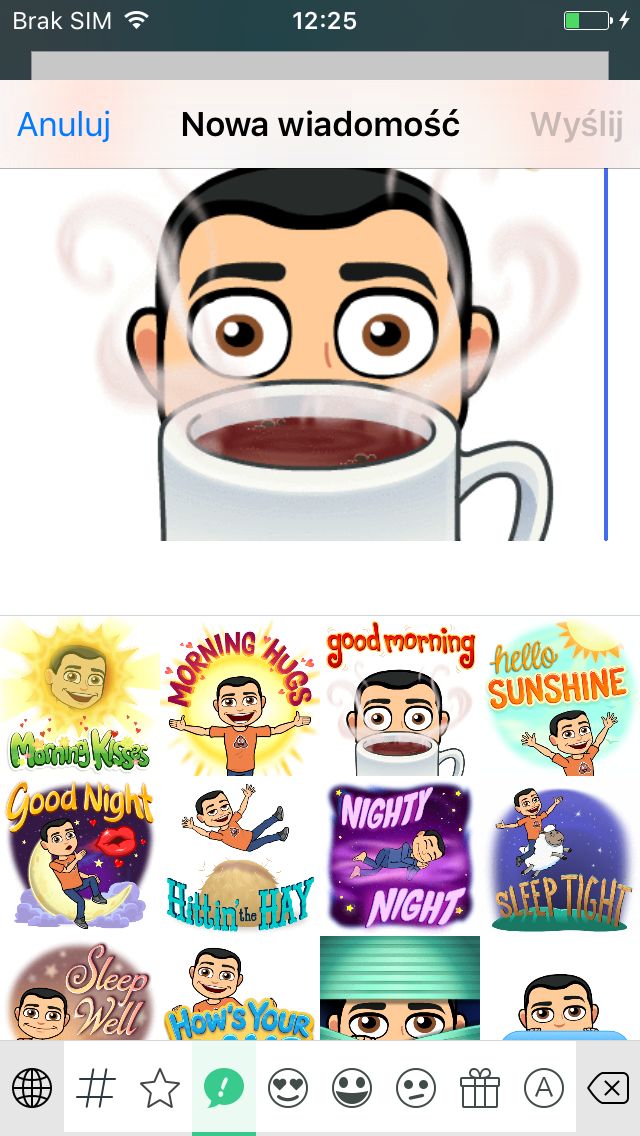Pick the good morning coffee sticker

point(399,696)
